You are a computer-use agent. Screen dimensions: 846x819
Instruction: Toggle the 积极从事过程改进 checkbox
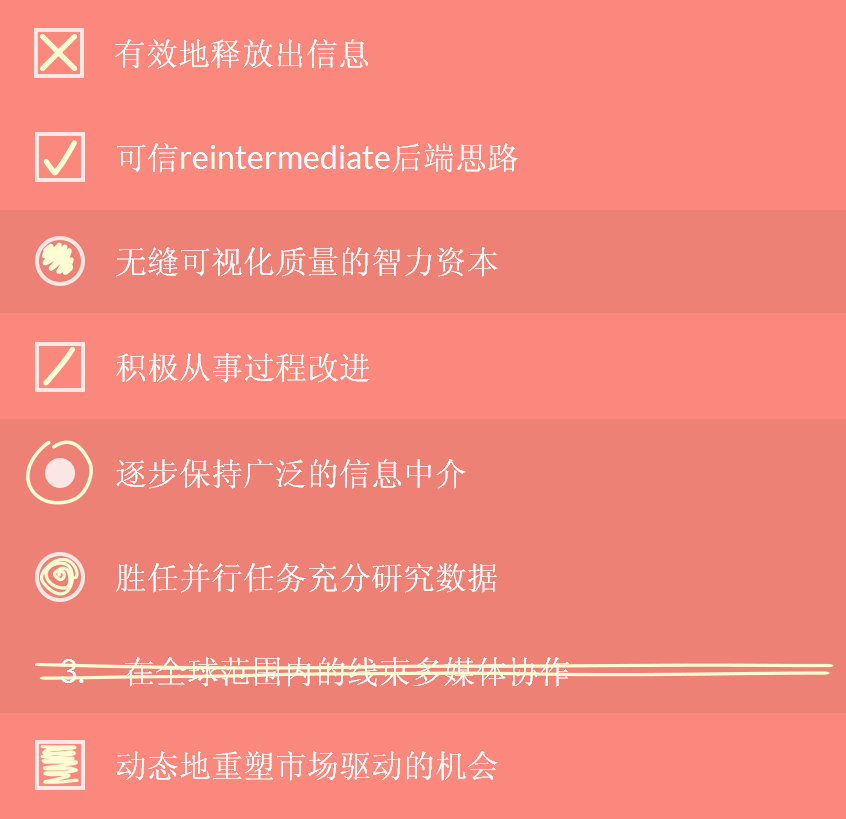tap(60, 367)
